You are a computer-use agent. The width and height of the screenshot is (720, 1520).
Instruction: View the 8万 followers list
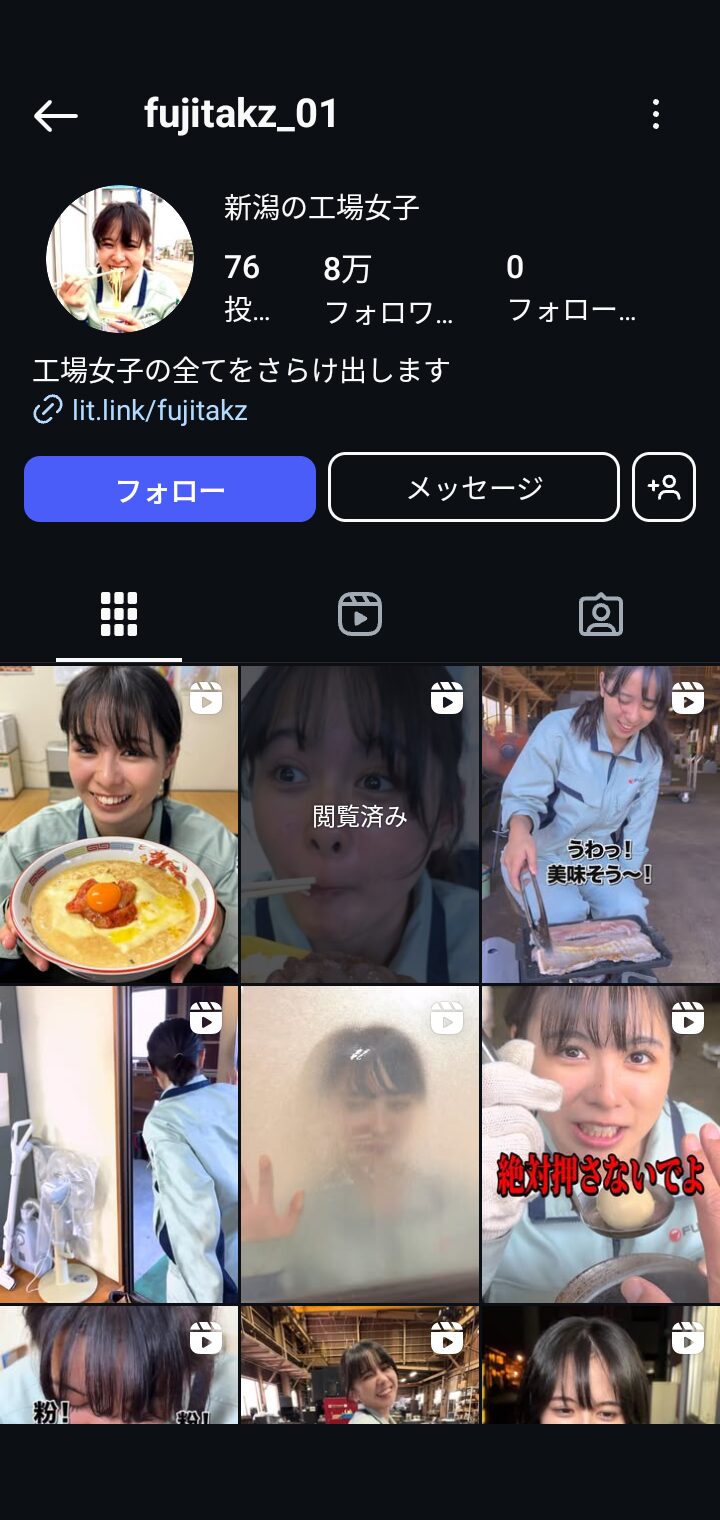coord(388,288)
